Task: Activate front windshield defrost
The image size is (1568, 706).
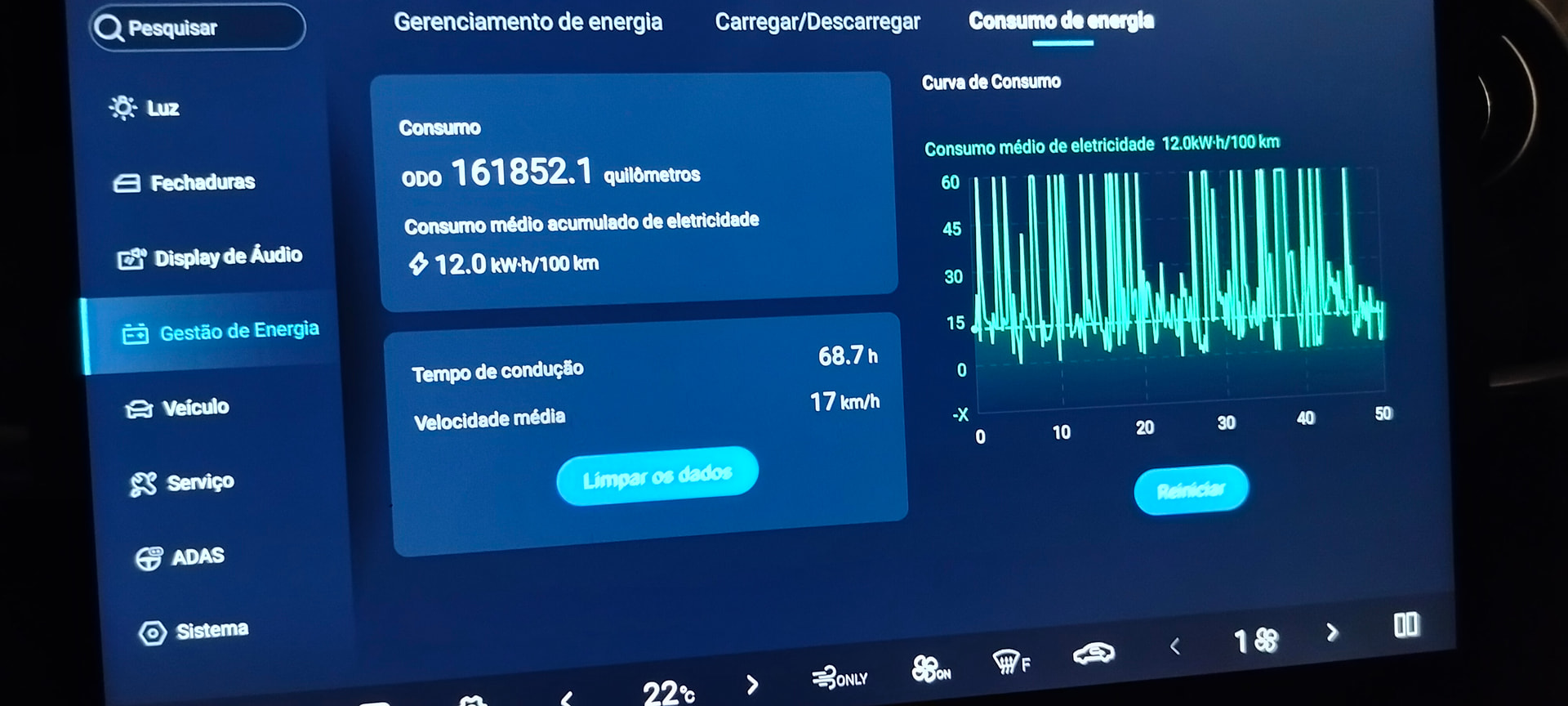Action: [x=1010, y=661]
